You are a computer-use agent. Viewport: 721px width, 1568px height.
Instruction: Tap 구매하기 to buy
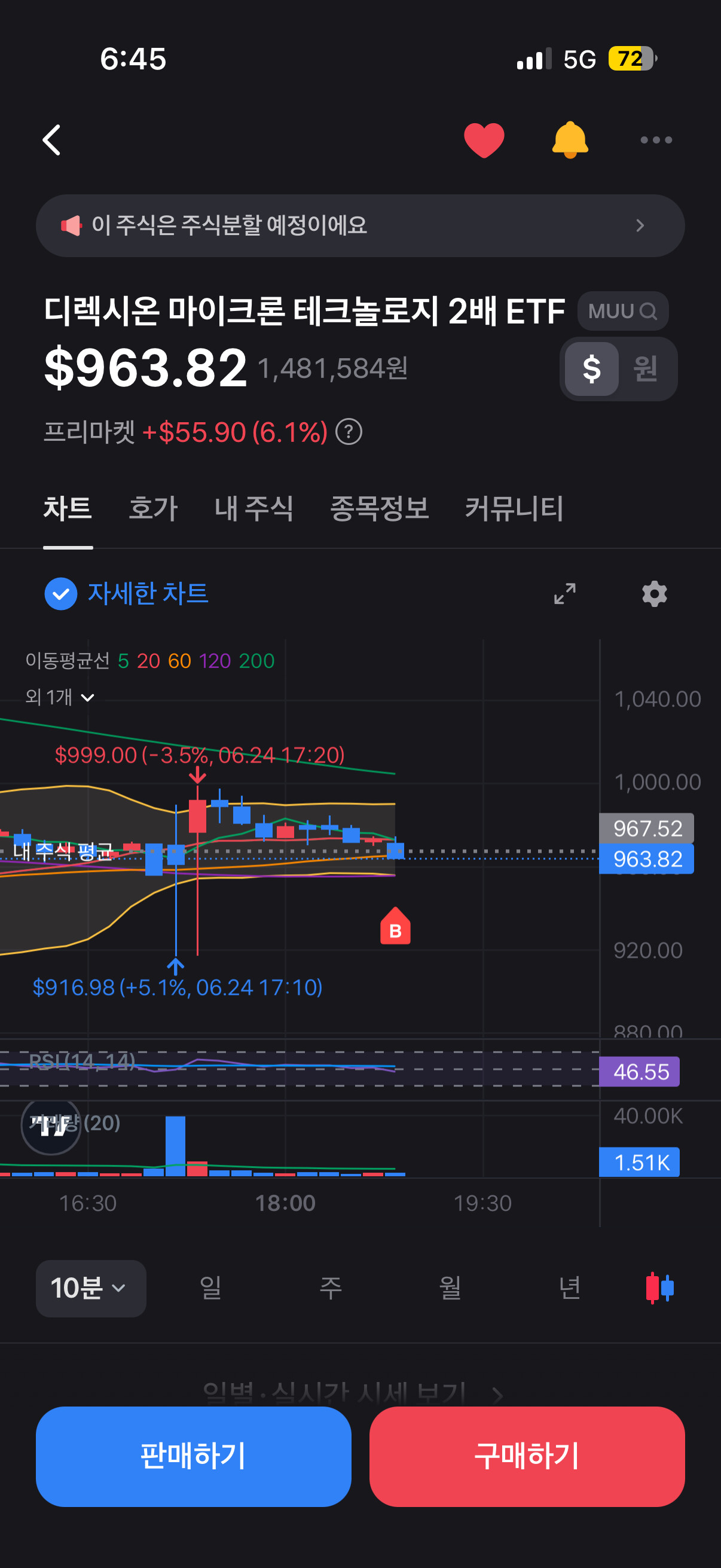527,1456
